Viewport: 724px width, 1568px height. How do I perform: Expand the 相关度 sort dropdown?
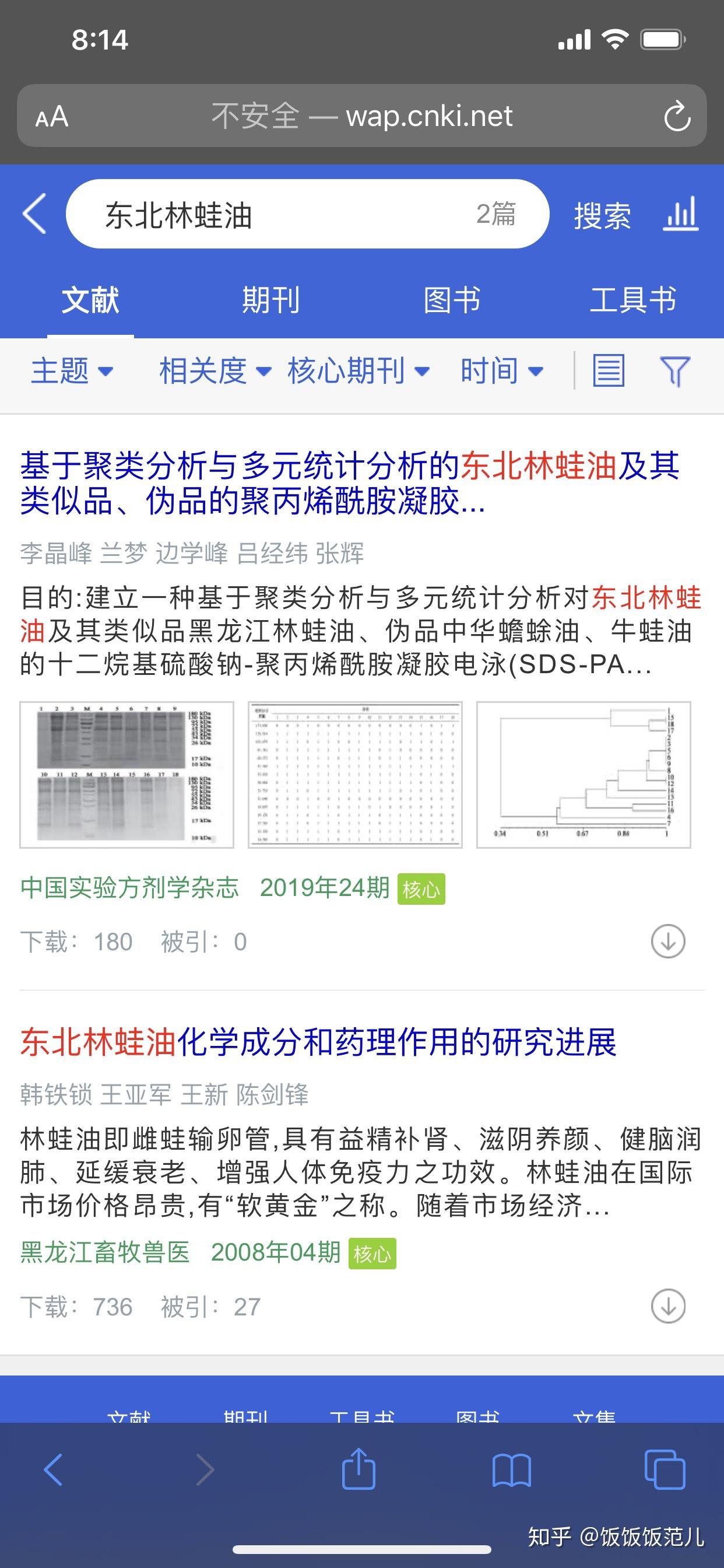(x=214, y=370)
